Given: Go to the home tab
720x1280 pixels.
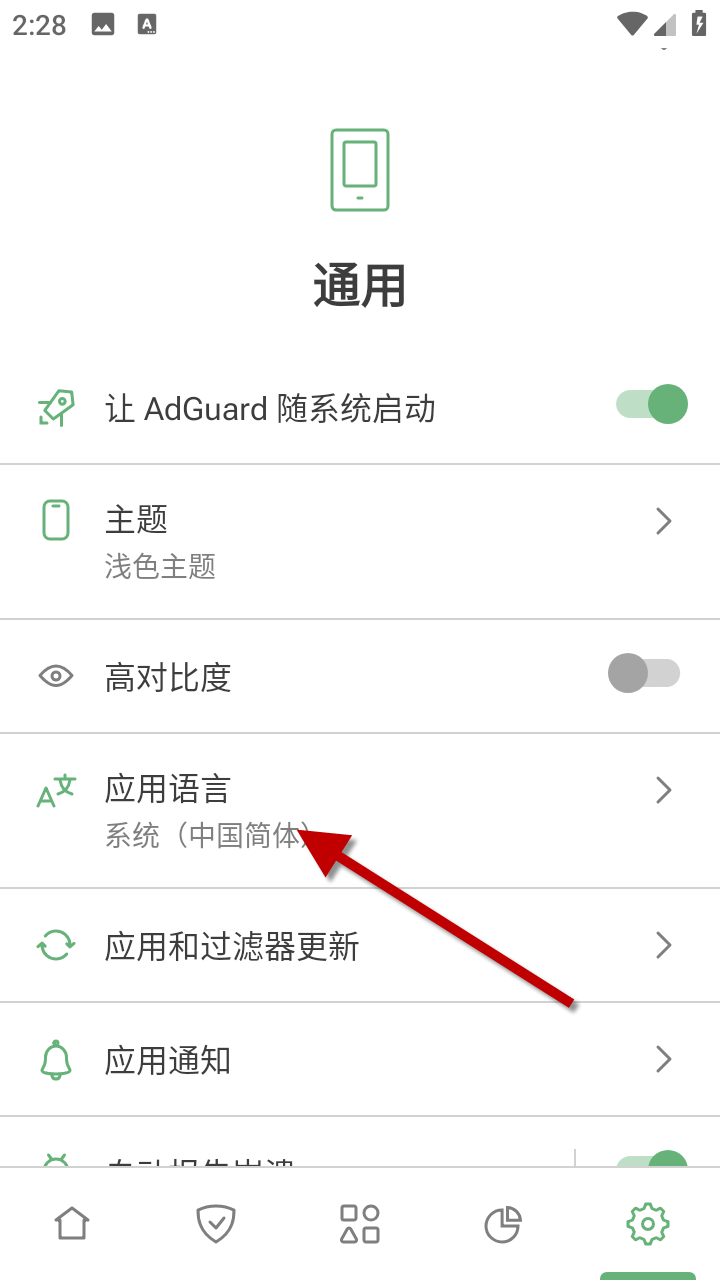Looking at the screenshot, I should click(x=72, y=1223).
